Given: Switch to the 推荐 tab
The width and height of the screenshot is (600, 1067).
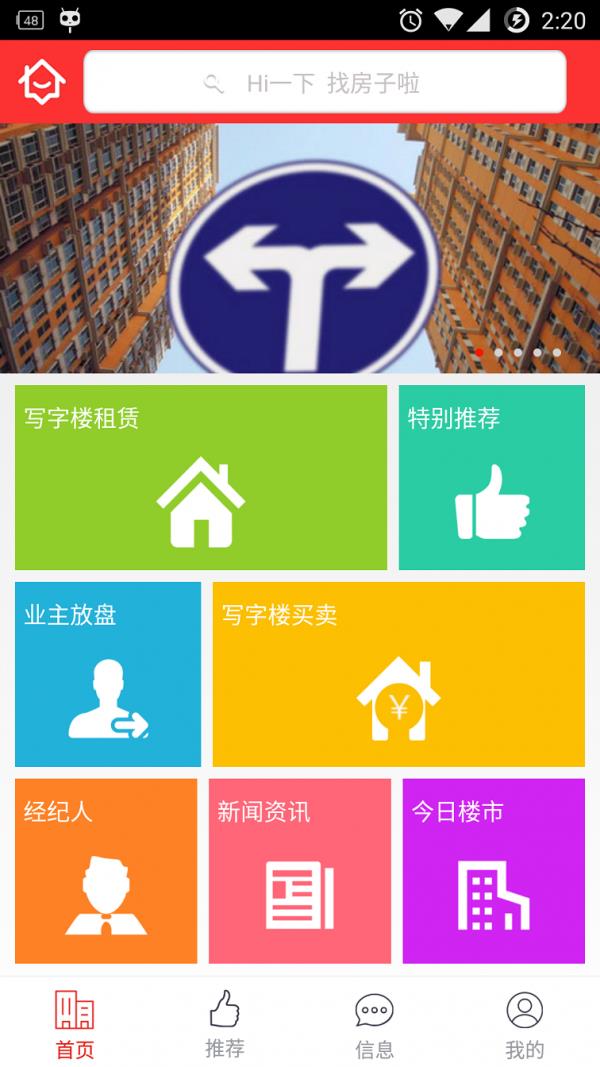Looking at the screenshot, I should coord(224,1024).
